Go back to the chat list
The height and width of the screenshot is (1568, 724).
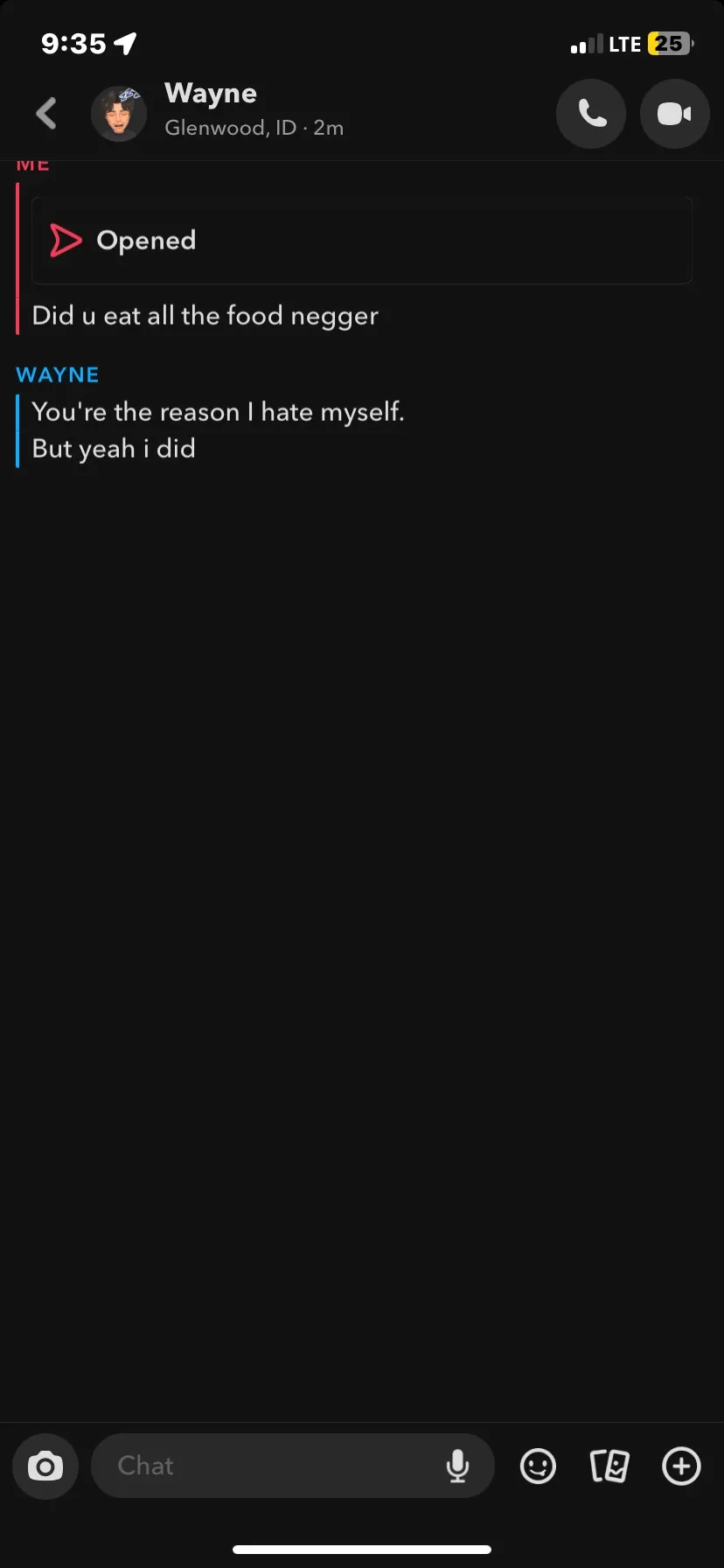[x=46, y=114]
